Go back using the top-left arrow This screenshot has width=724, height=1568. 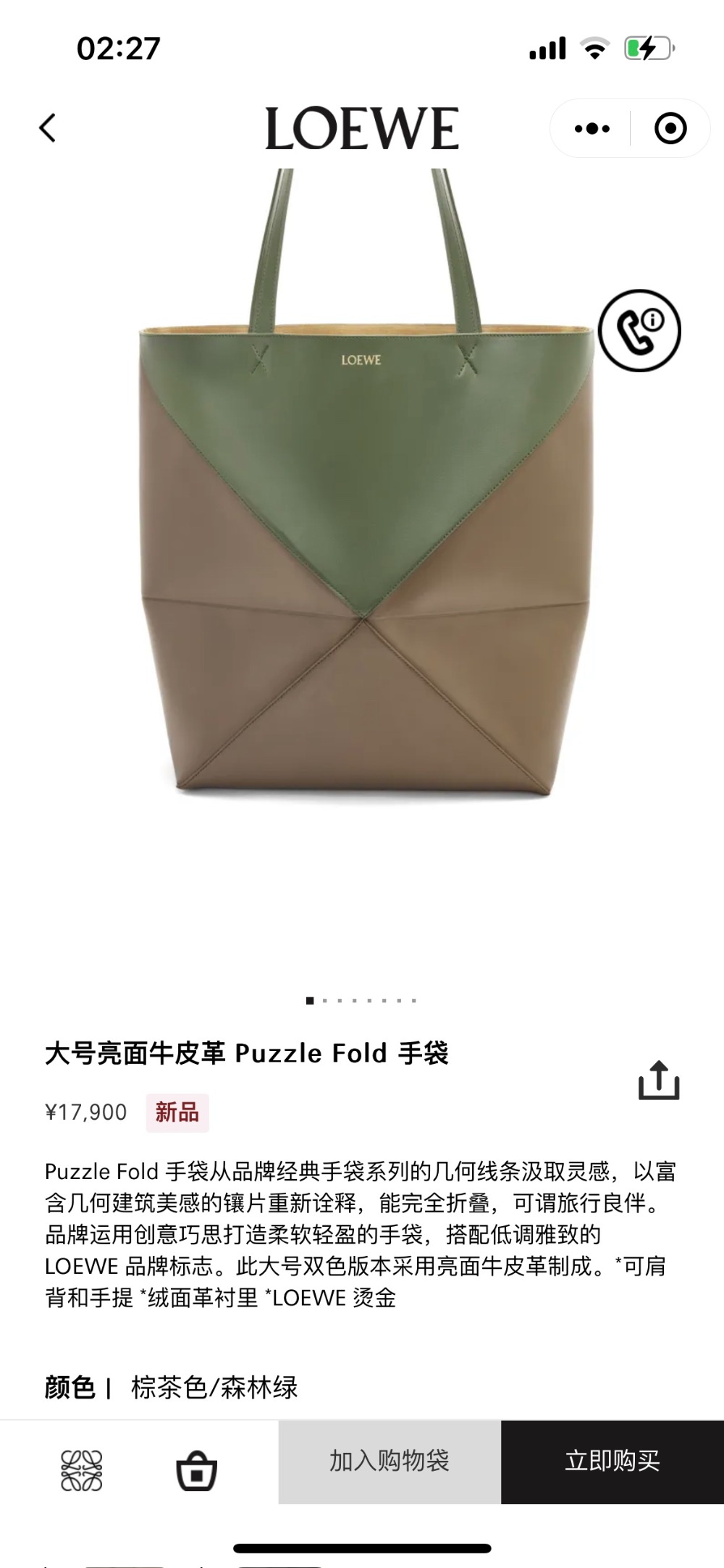pyautogui.click(x=48, y=128)
